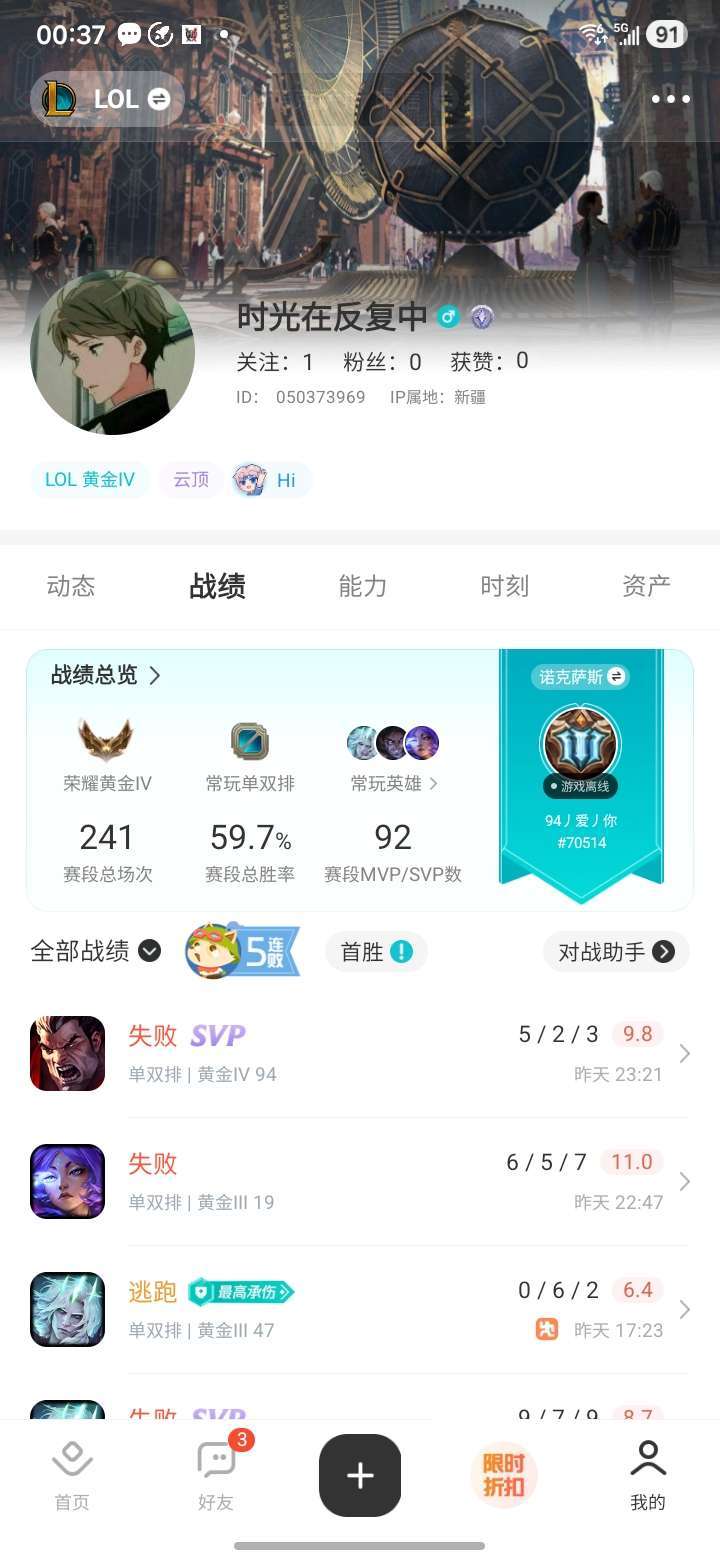
Task: Select the 荣耀黄金IV rank crest icon
Action: click(105, 740)
